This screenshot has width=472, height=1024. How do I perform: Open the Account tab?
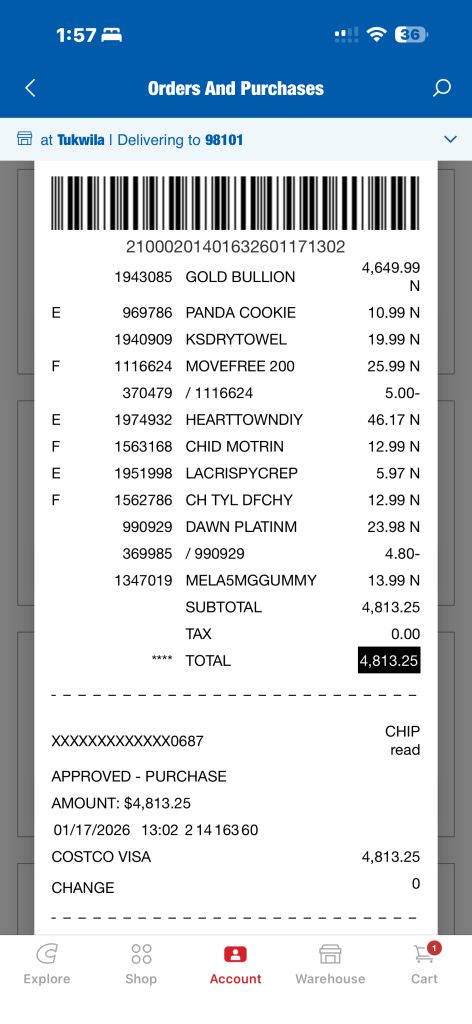coord(236,965)
